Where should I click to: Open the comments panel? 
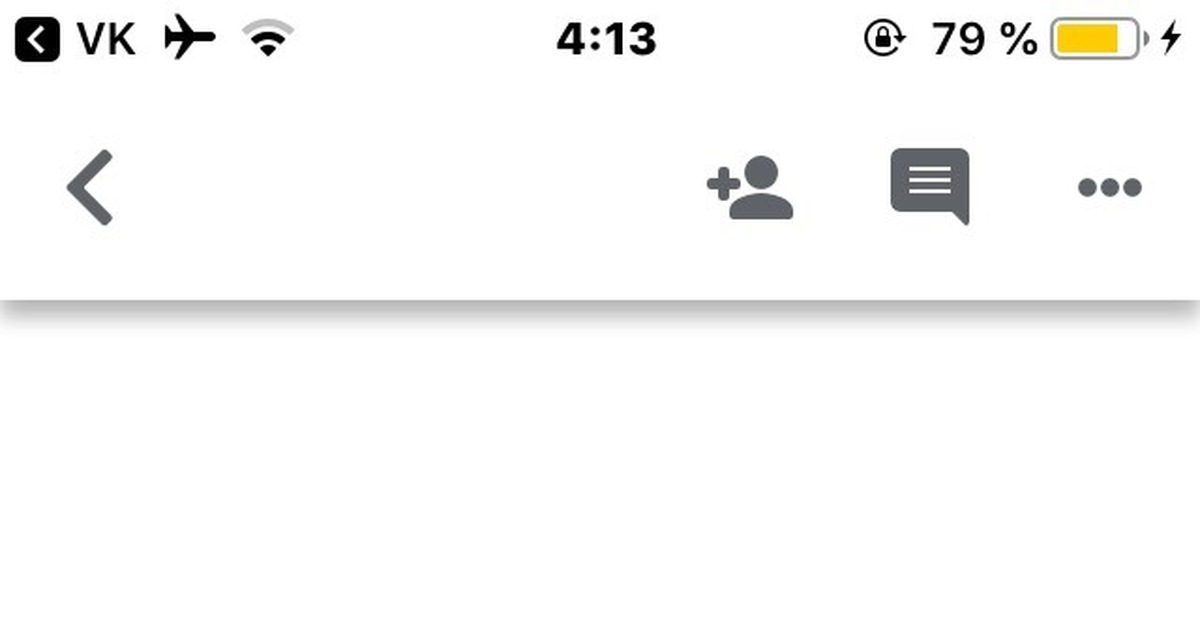click(x=929, y=185)
